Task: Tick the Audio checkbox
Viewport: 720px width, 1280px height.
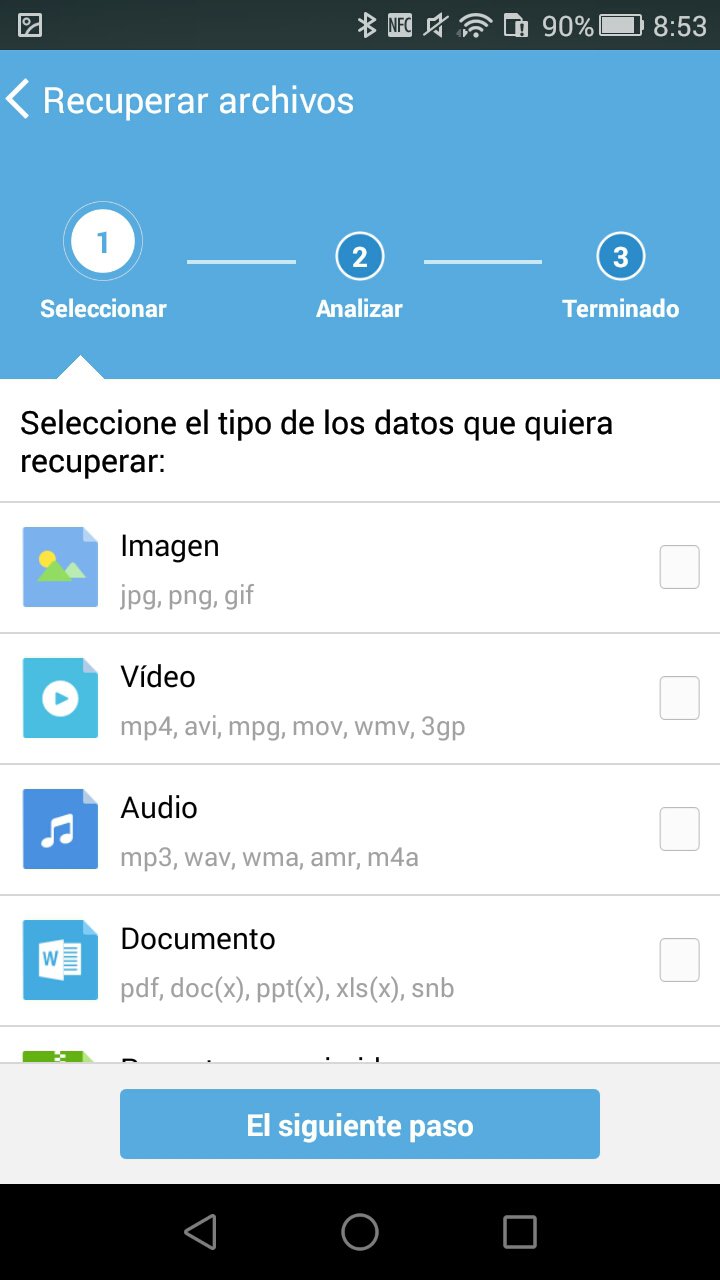Action: tap(679, 829)
